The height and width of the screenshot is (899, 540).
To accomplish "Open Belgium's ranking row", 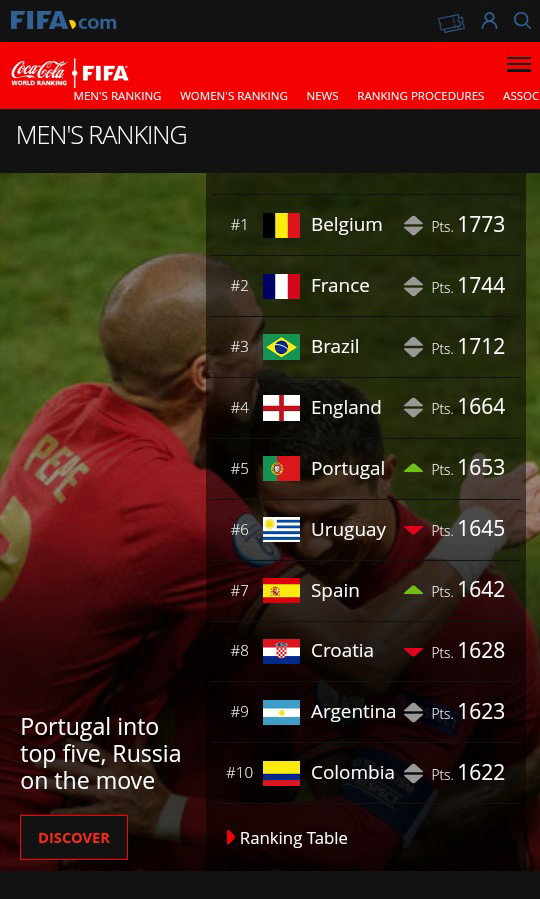I will (x=366, y=225).
